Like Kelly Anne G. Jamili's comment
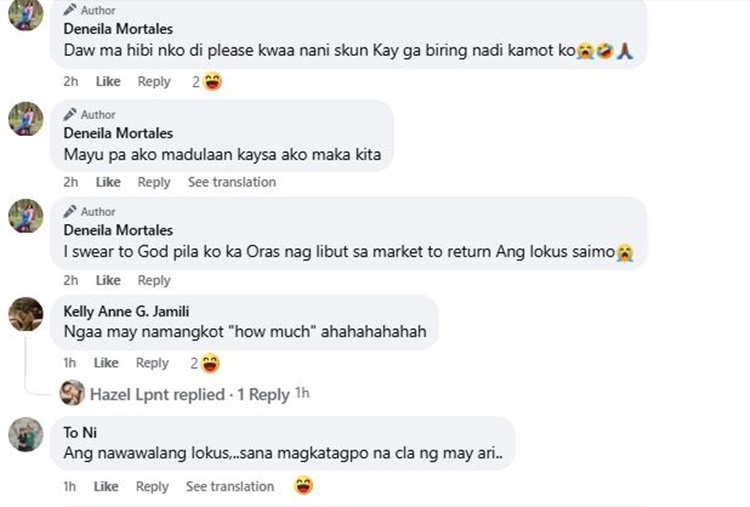Screen dimensions: 750x507 pyautogui.click(x=106, y=363)
